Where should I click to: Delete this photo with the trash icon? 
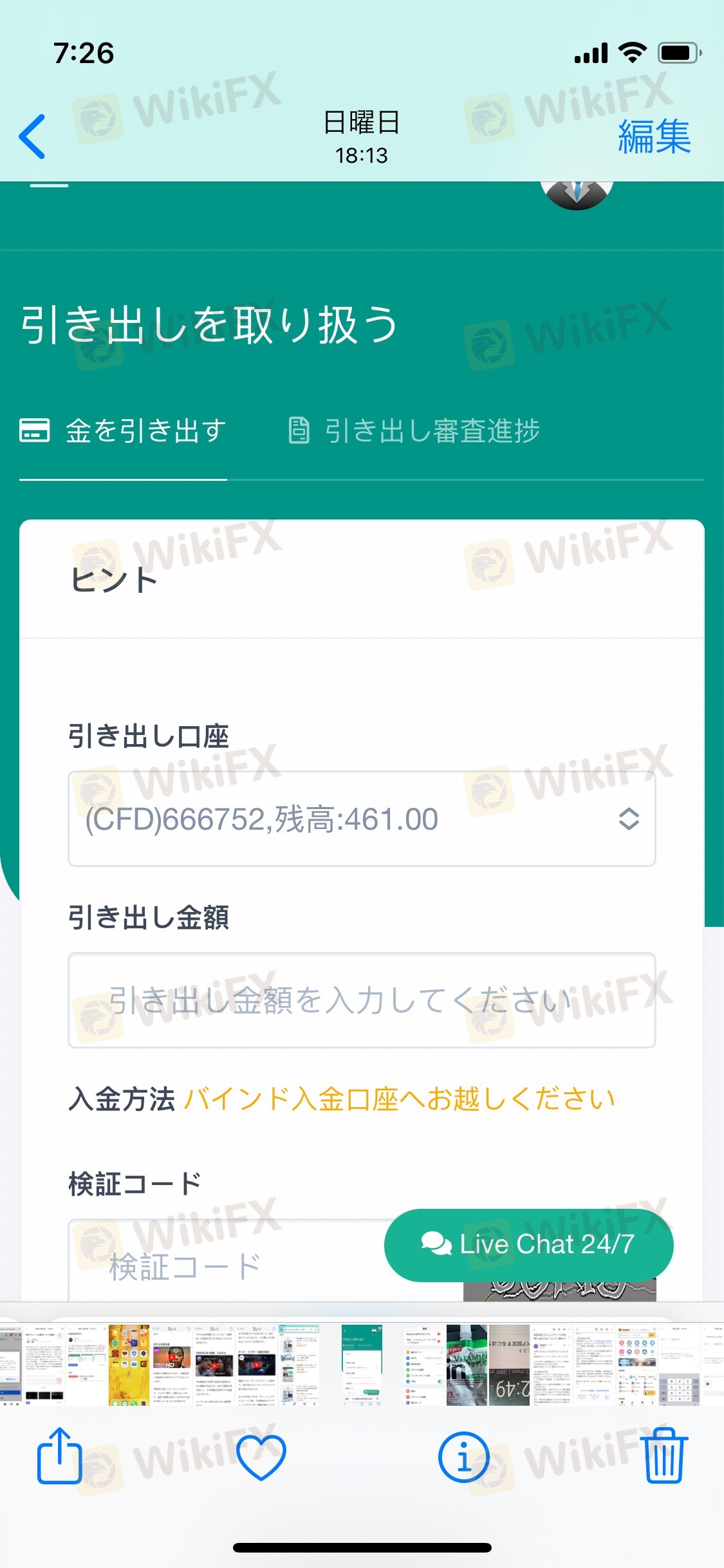click(664, 1455)
